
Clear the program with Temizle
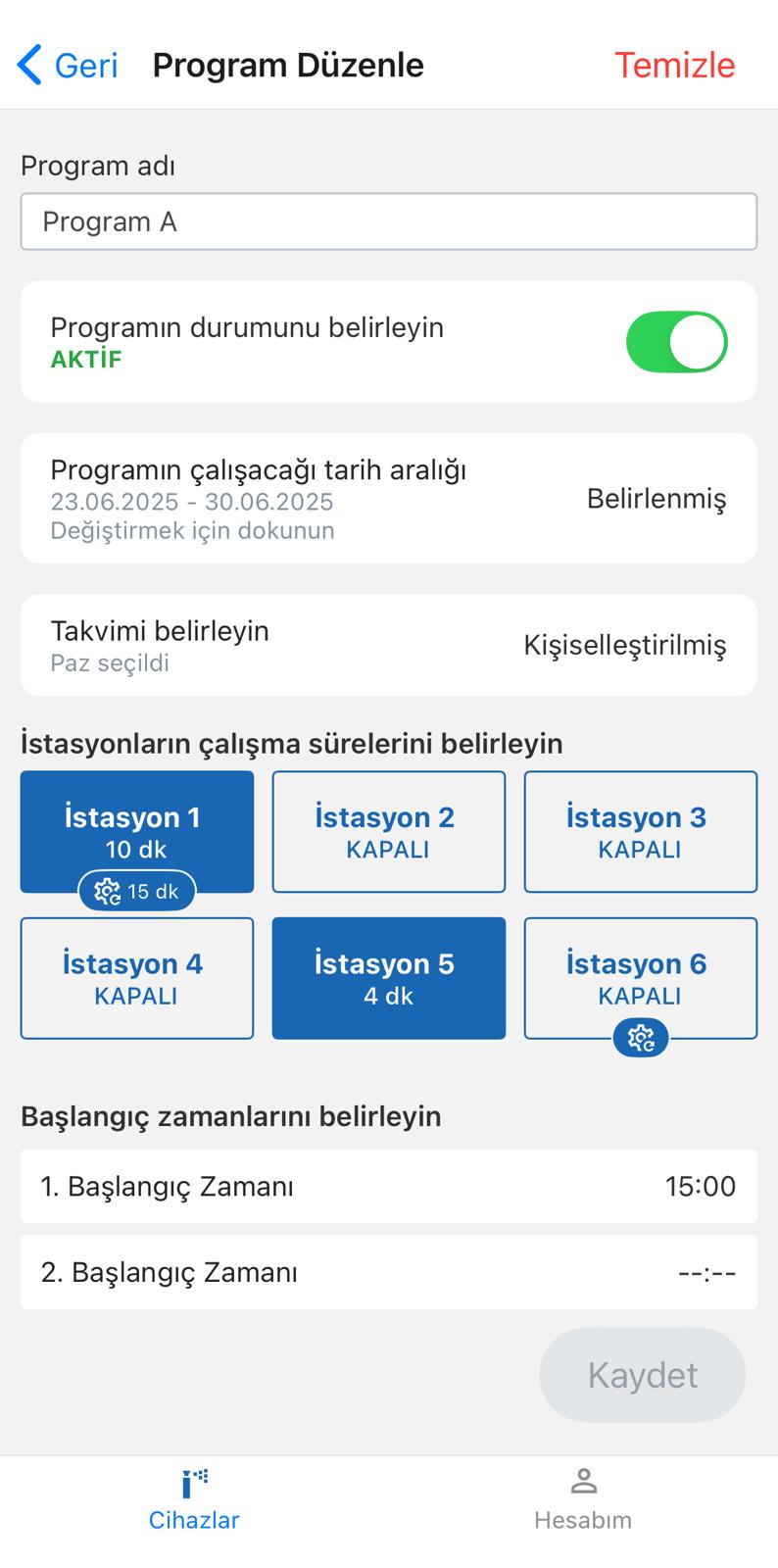[675, 65]
